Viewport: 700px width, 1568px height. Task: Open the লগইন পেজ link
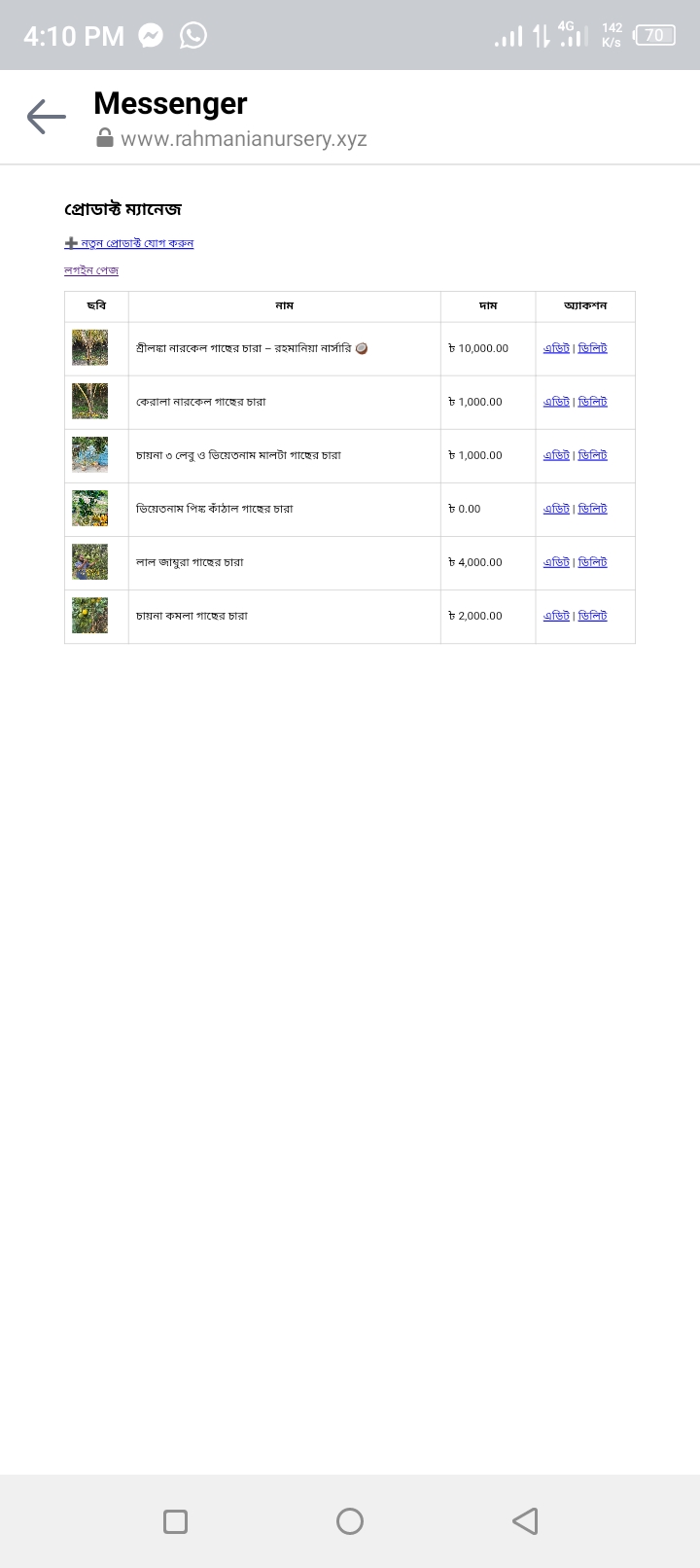[x=91, y=270]
